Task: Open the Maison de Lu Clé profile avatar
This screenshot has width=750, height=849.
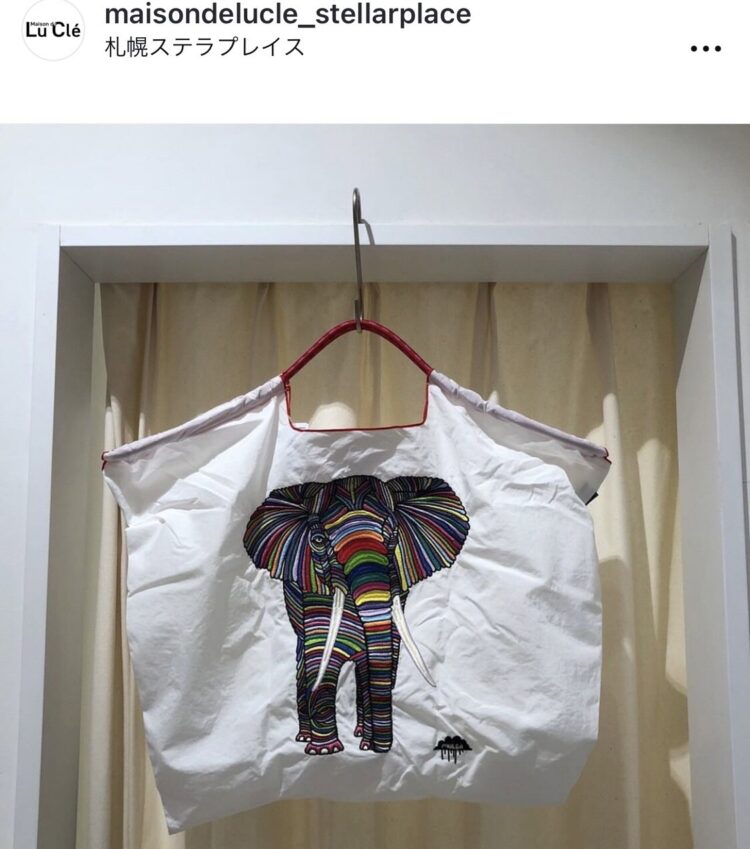Action: (53, 30)
